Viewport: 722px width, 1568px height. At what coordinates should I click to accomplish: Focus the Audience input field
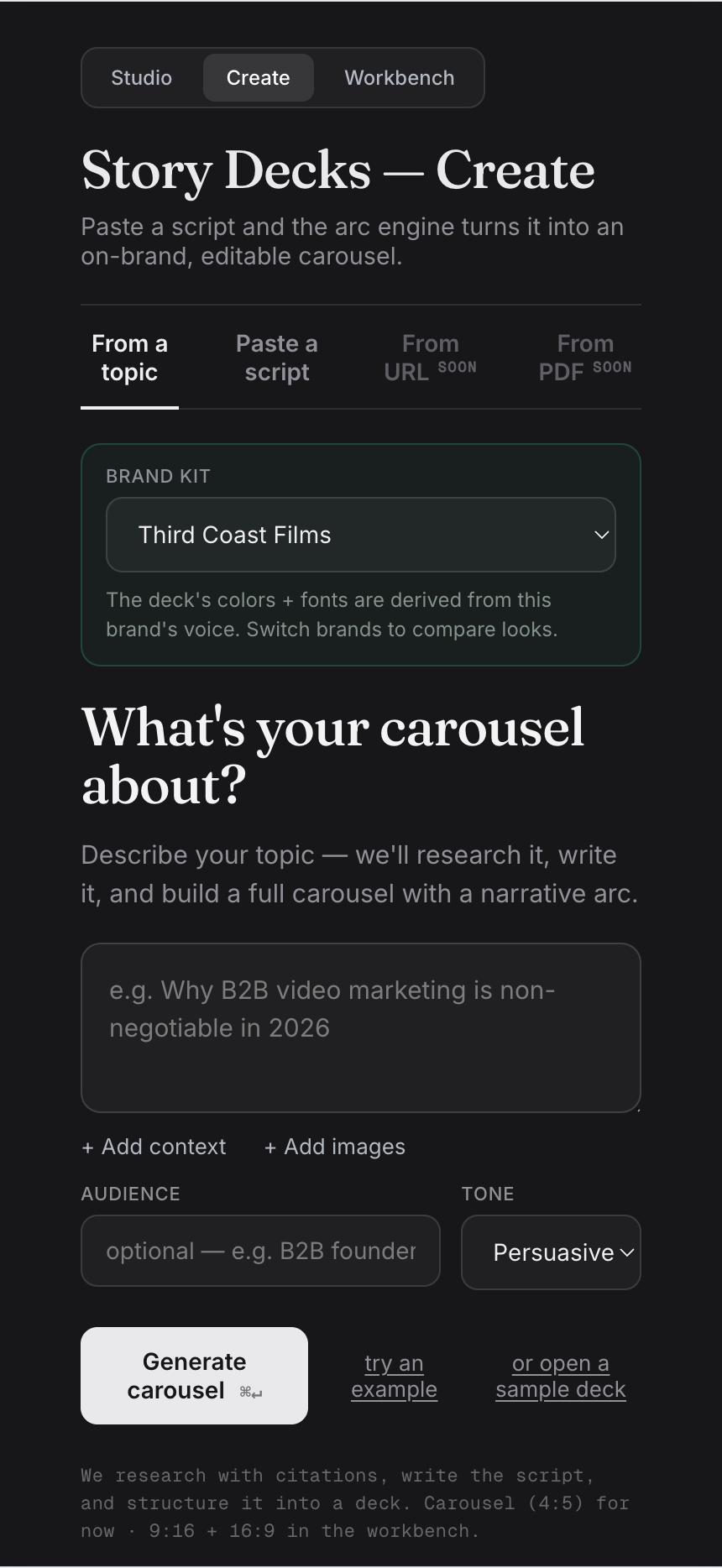(260, 1251)
